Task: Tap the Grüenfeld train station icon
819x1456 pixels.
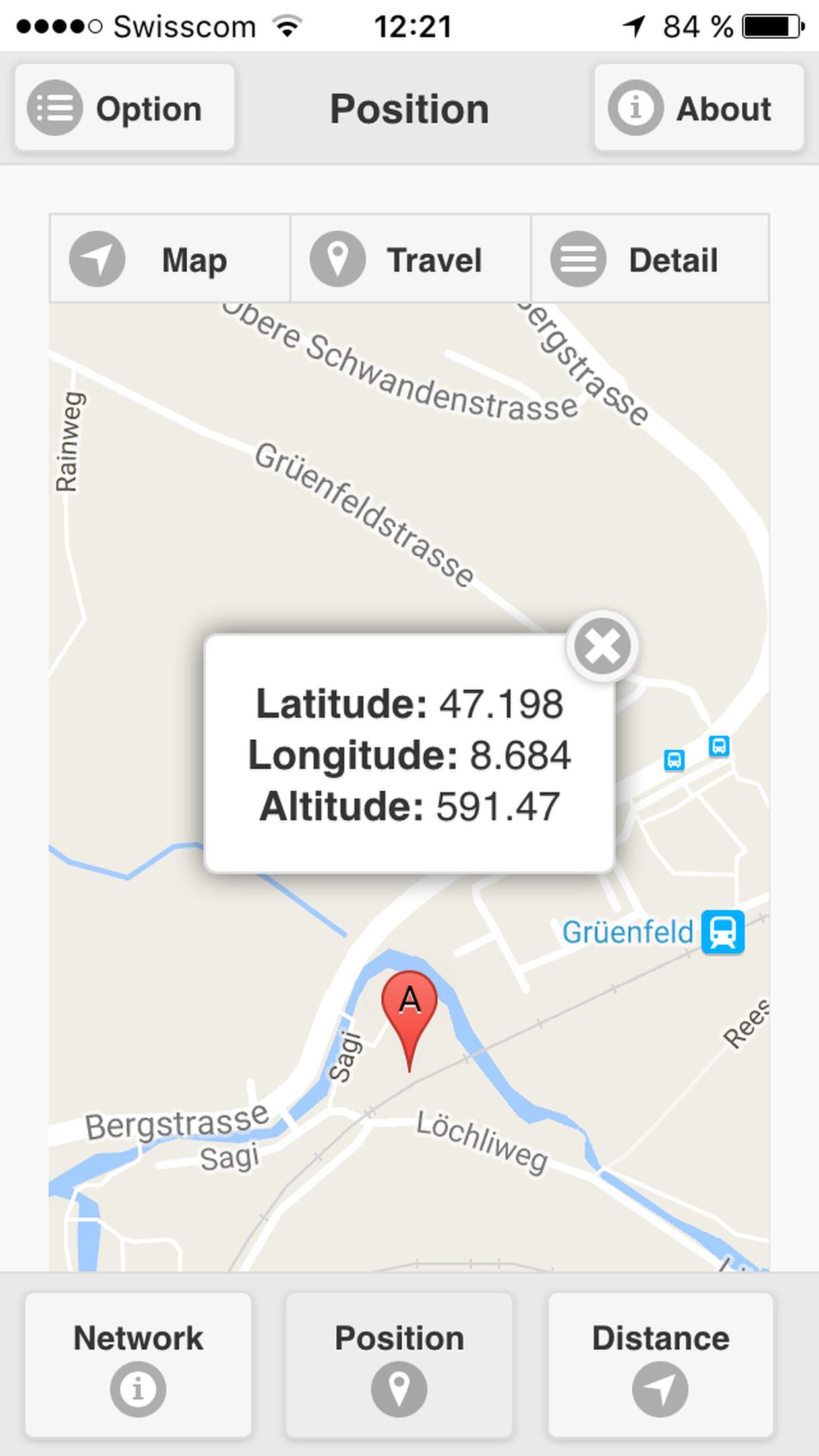Action: [723, 932]
